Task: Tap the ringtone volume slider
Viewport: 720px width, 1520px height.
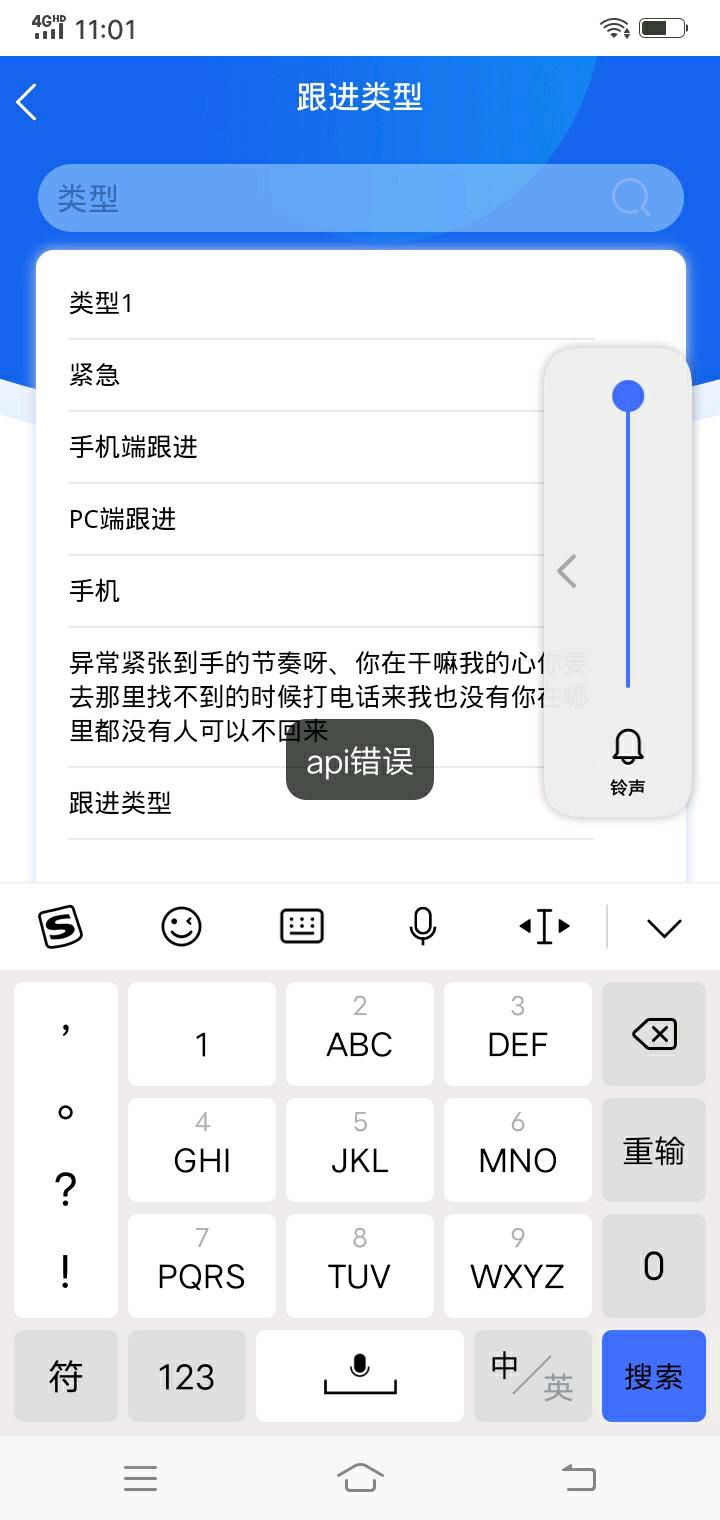Action: tap(628, 540)
